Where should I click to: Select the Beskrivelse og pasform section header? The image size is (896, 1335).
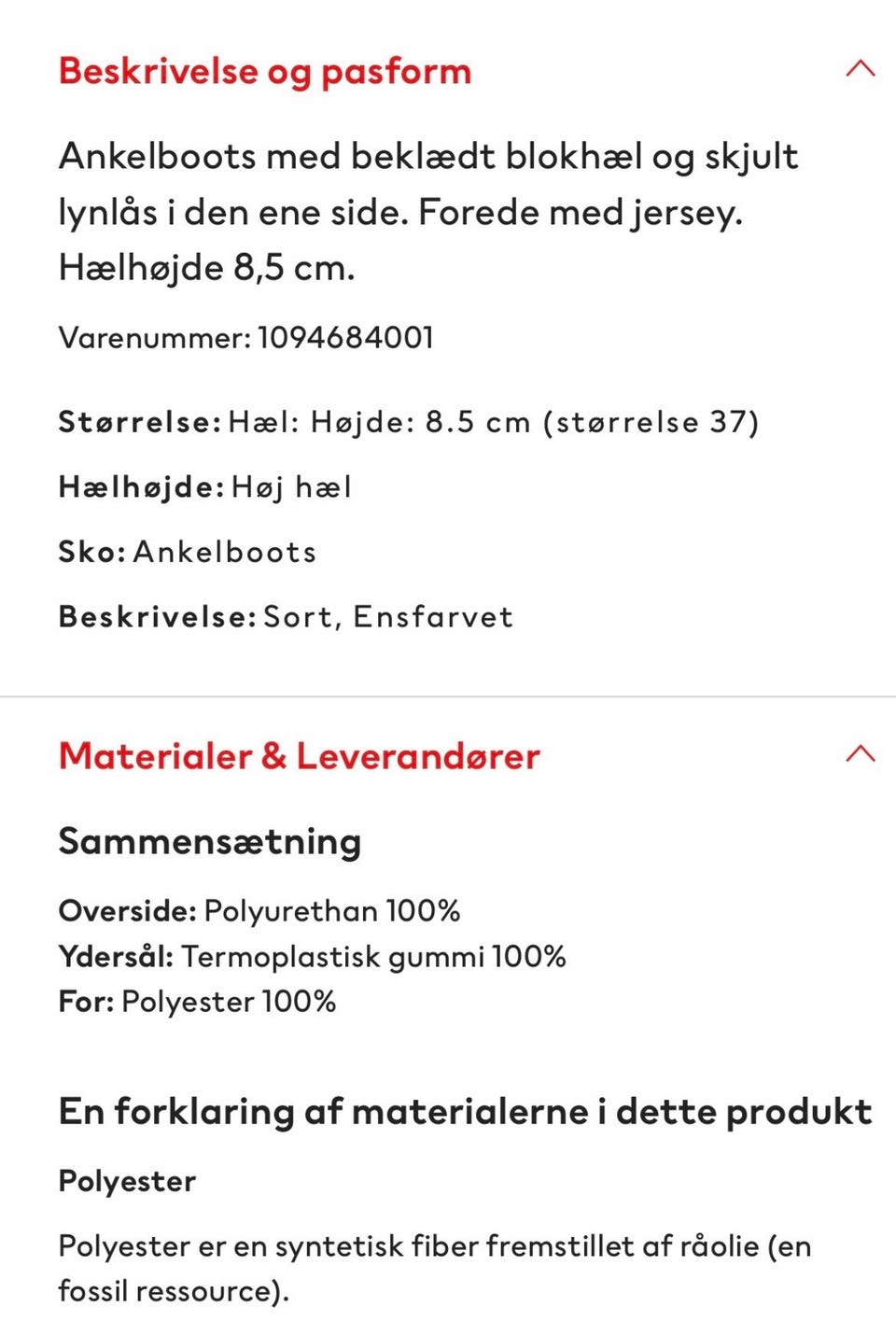(x=264, y=71)
